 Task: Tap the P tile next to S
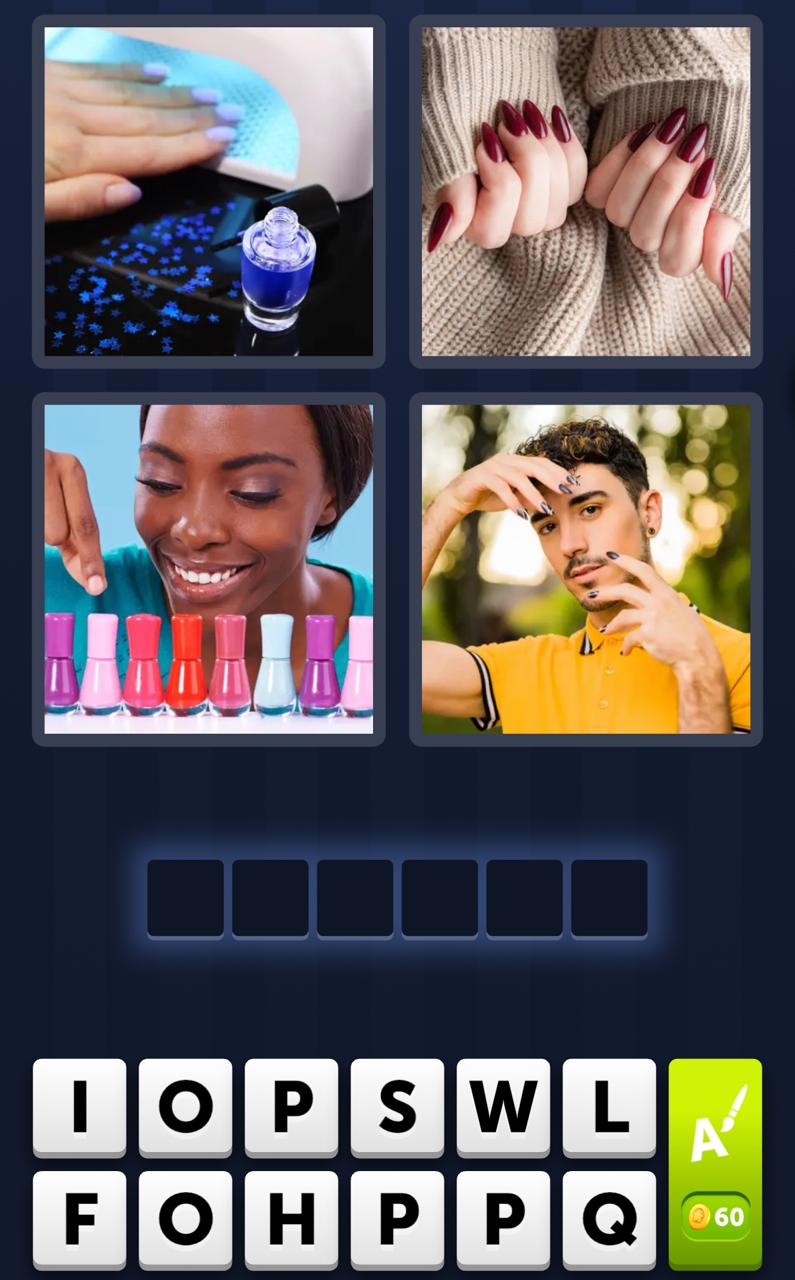[291, 1106]
